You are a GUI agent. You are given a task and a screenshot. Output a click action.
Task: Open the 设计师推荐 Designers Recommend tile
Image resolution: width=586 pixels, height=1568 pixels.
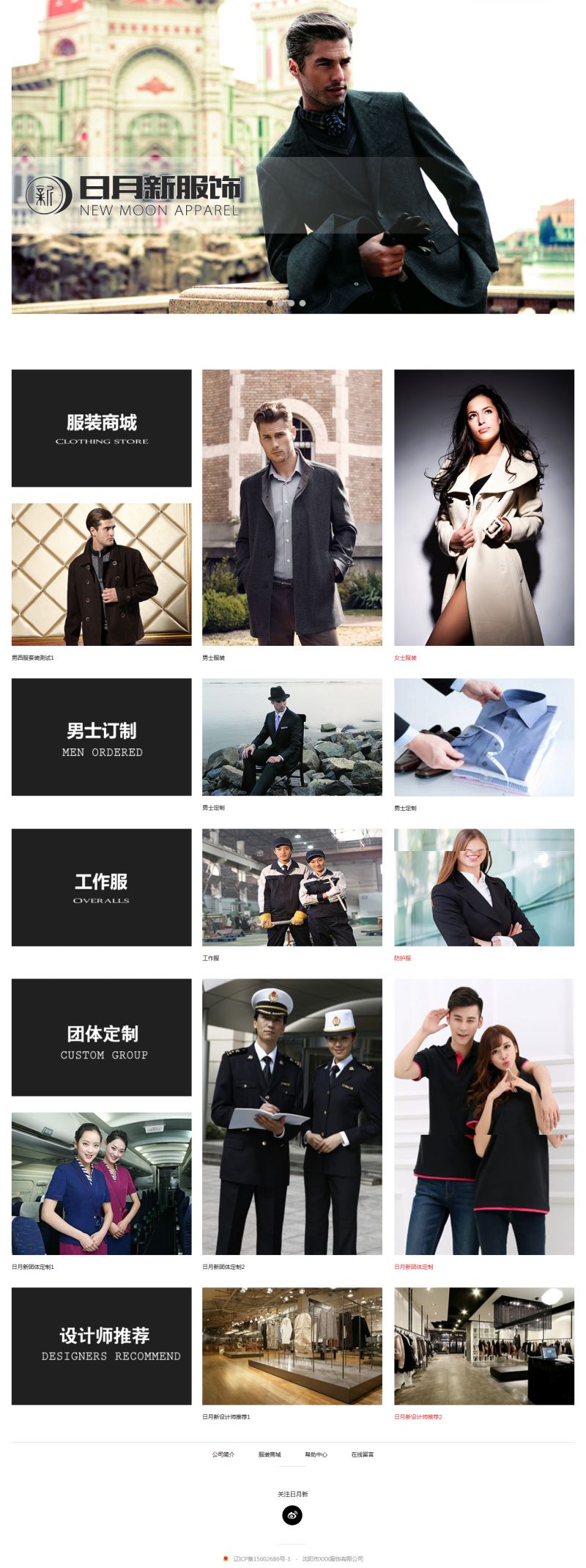point(101,1346)
